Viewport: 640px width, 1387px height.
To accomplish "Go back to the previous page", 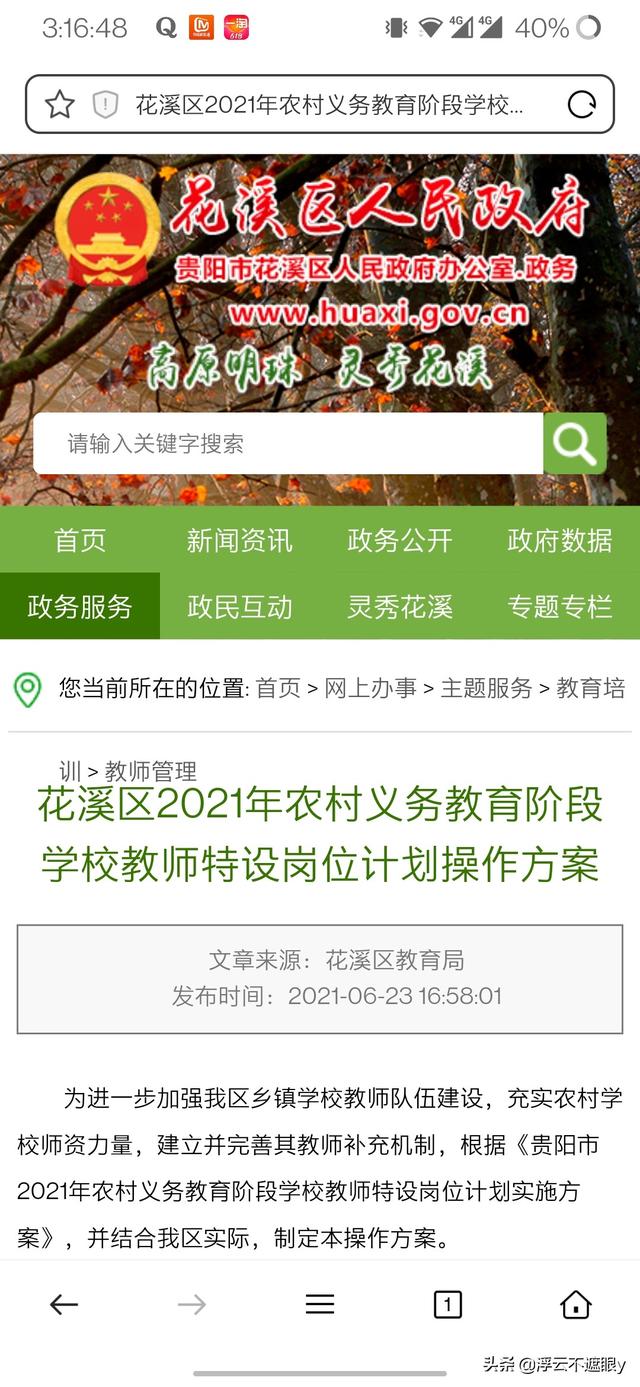I will click(64, 1304).
